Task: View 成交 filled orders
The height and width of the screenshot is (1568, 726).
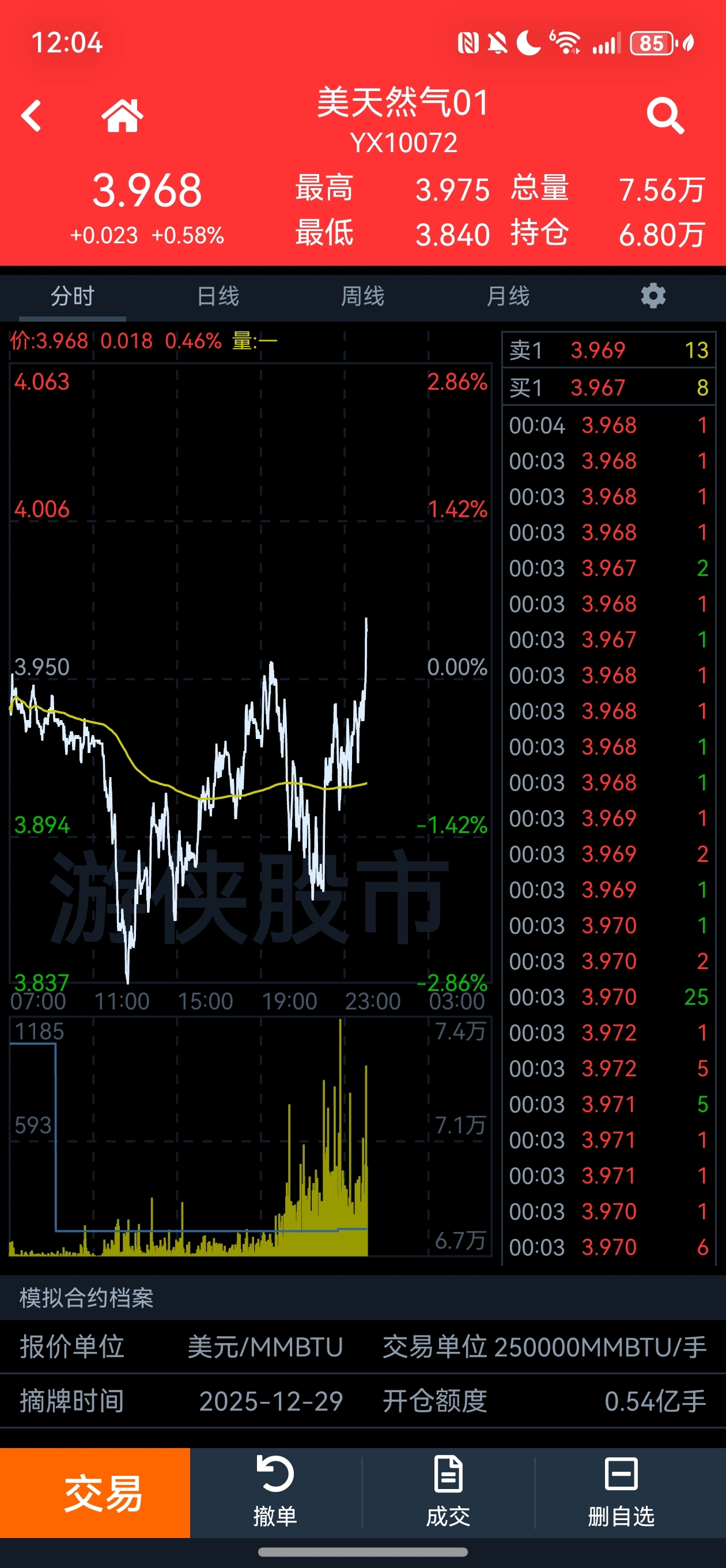Action: (448, 1492)
